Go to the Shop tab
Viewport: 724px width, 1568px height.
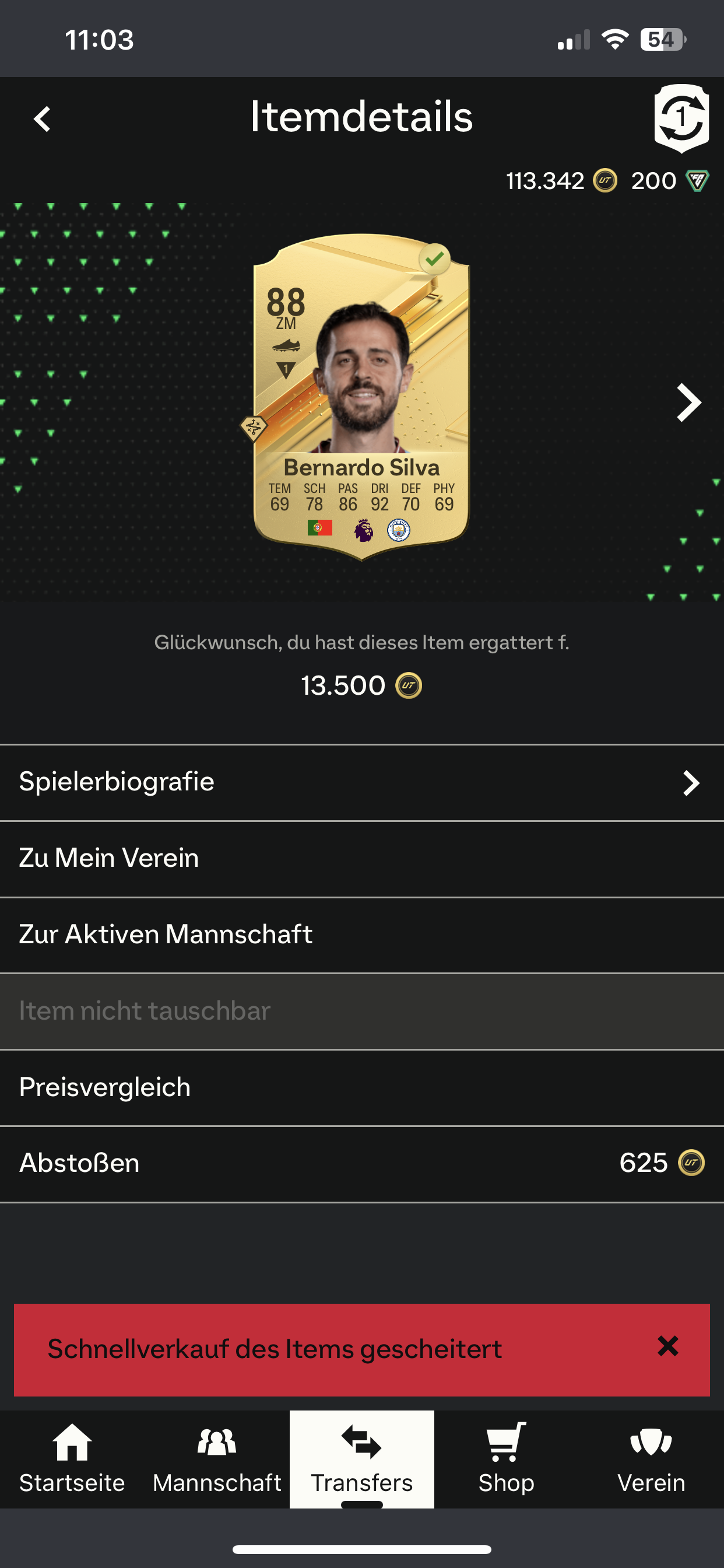(x=506, y=1459)
